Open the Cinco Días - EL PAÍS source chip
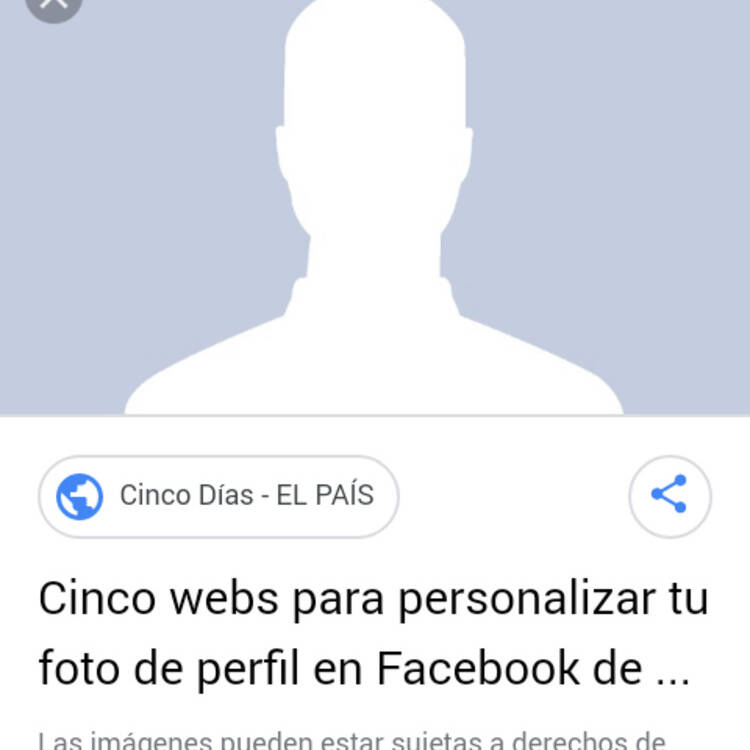The width and height of the screenshot is (750, 750). 218,496
